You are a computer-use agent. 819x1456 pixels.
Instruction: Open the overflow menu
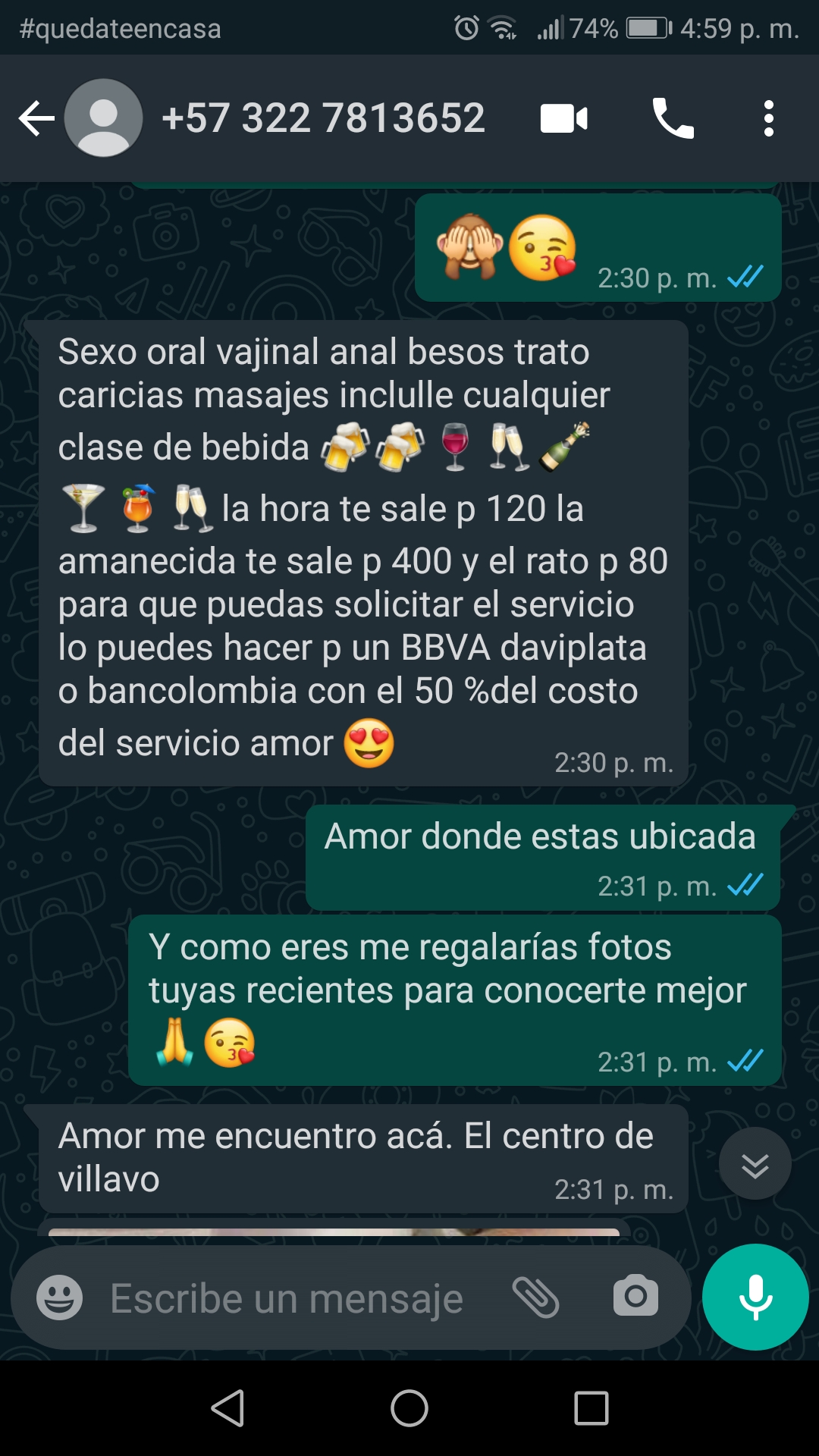coord(768,119)
